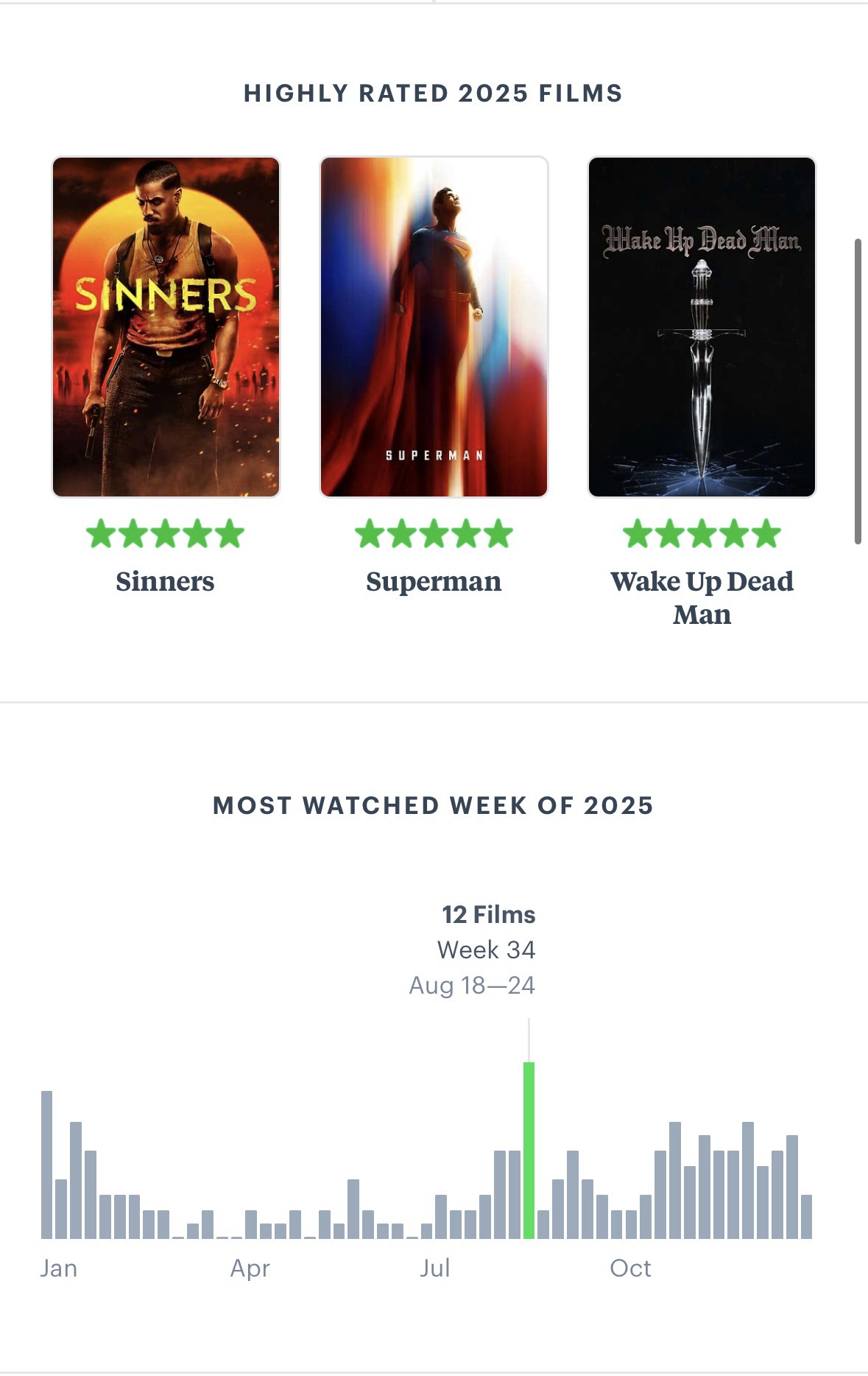
Task: Select the highlighted green Week 34 bar
Action: [529, 1149]
